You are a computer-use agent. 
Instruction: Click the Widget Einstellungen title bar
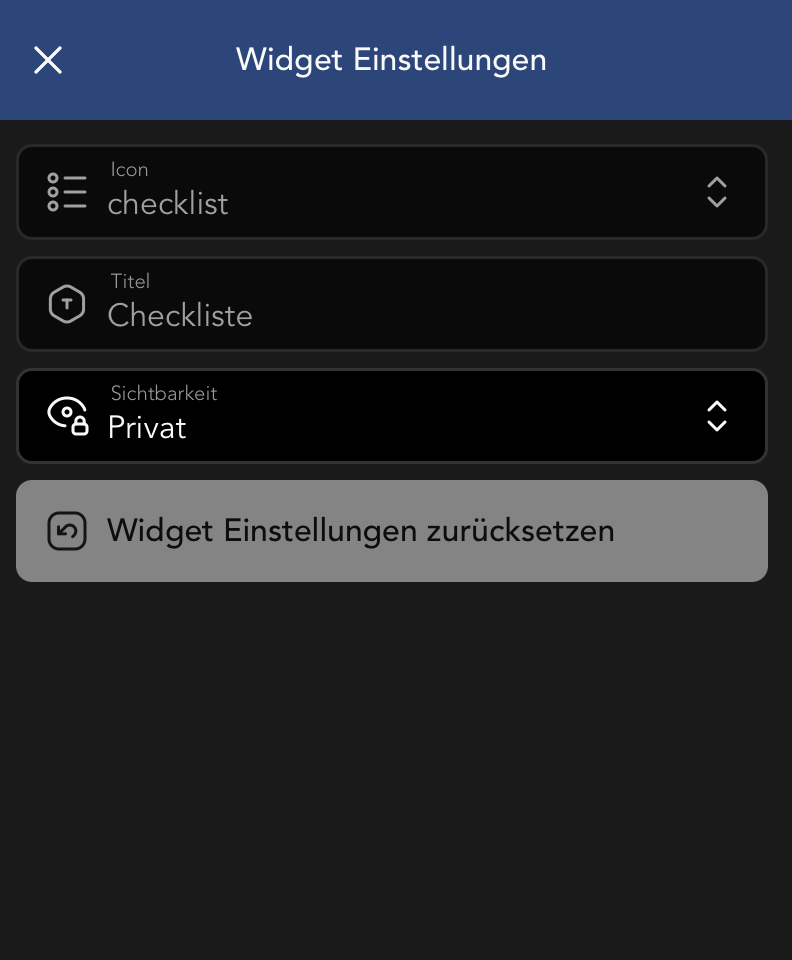click(391, 60)
